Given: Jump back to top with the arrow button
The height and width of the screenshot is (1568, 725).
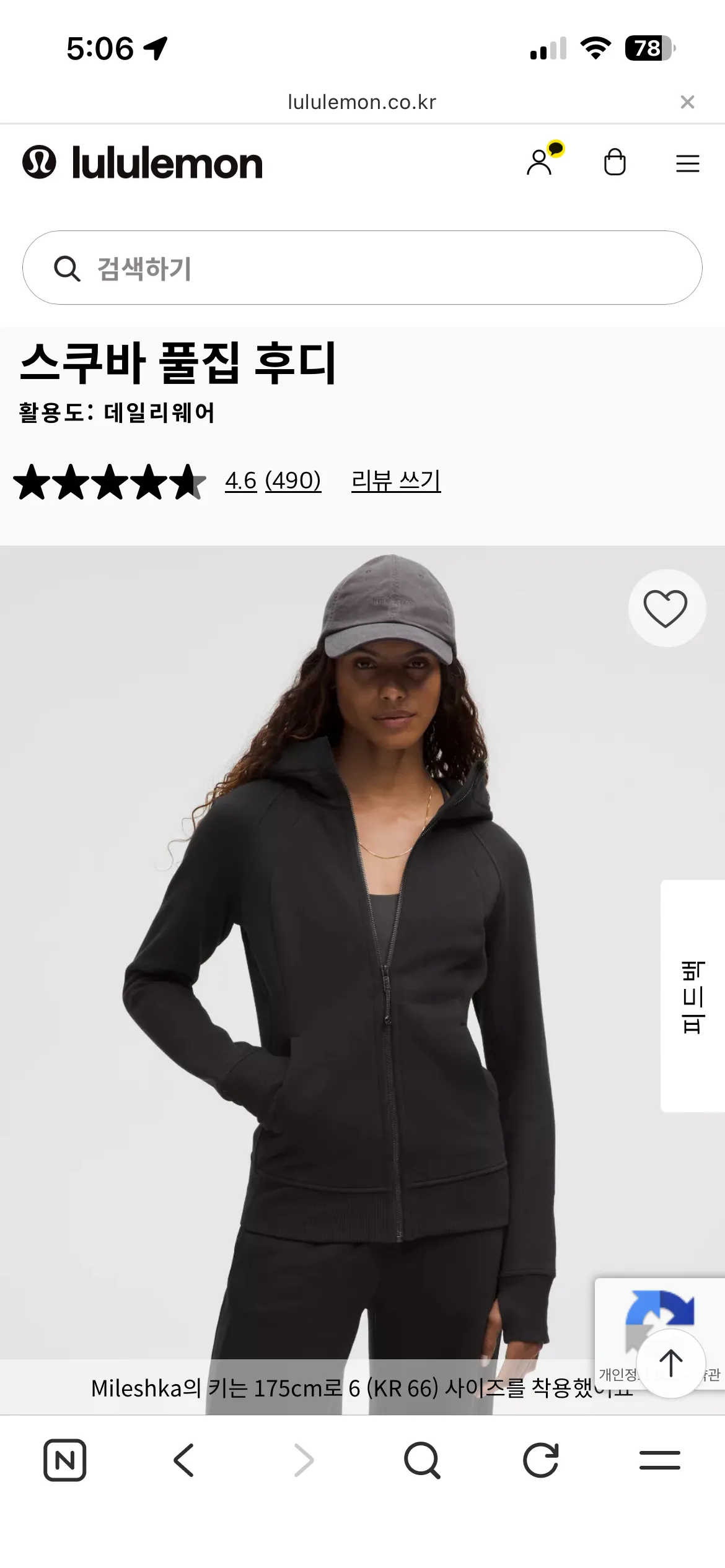Looking at the screenshot, I should coord(670,1364).
